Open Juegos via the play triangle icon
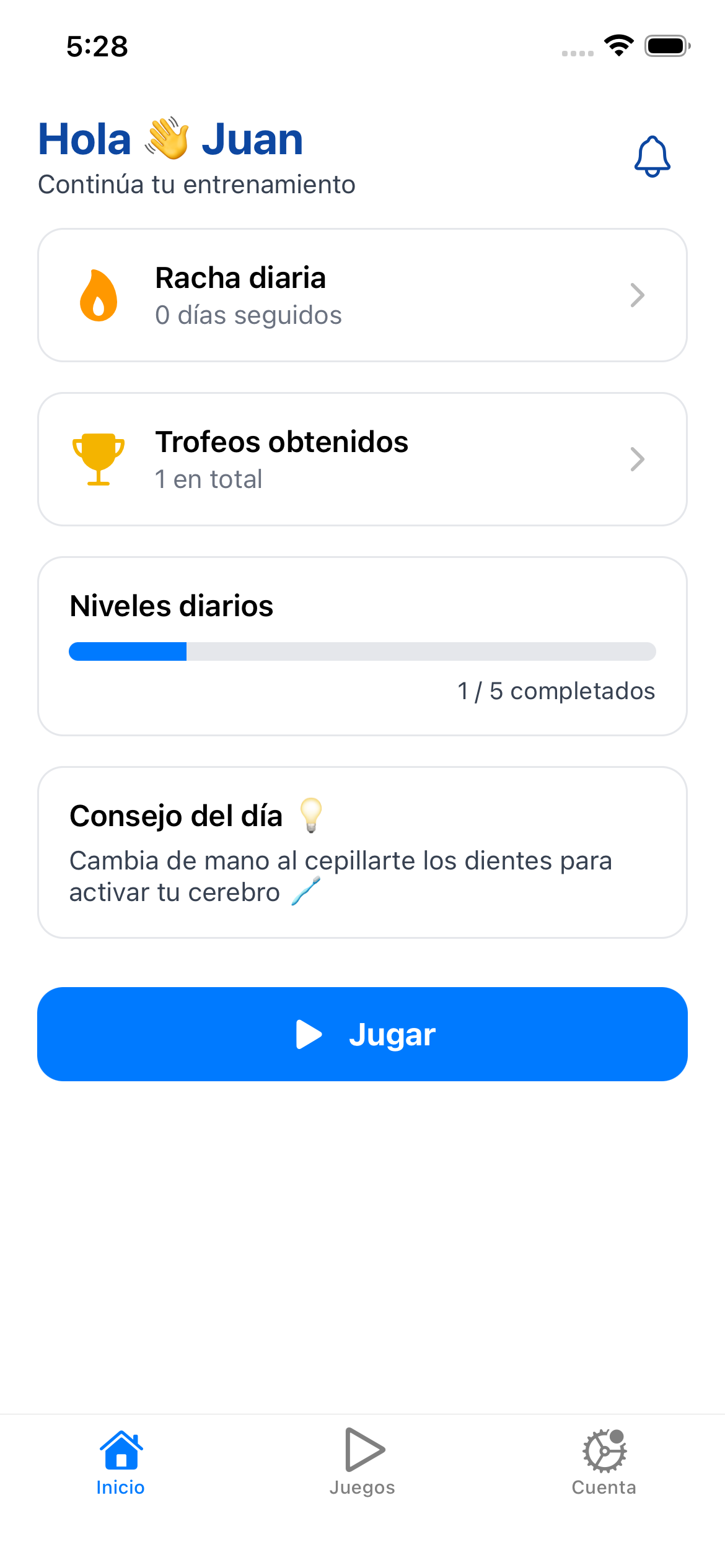 pos(362,1450)
